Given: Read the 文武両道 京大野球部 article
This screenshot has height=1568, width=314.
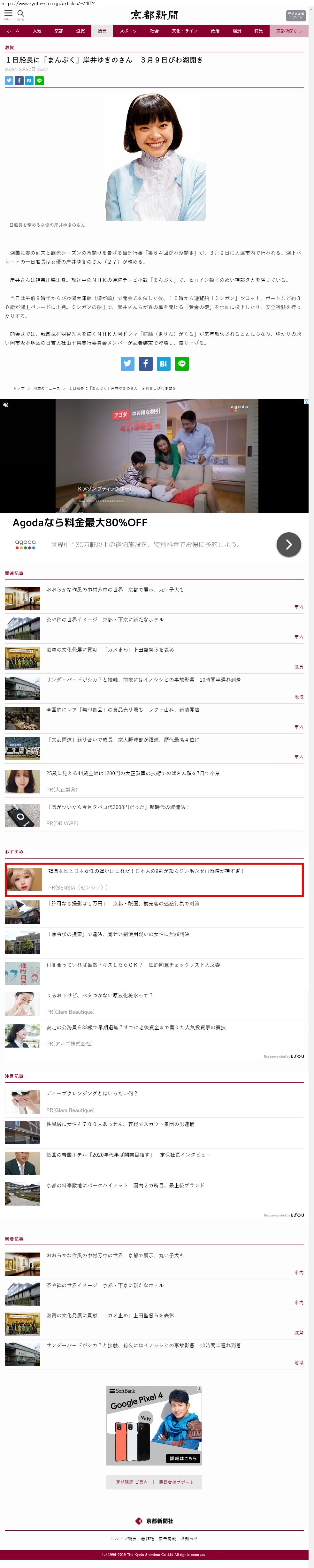Looking at the screenshot, I should [122, 739].
